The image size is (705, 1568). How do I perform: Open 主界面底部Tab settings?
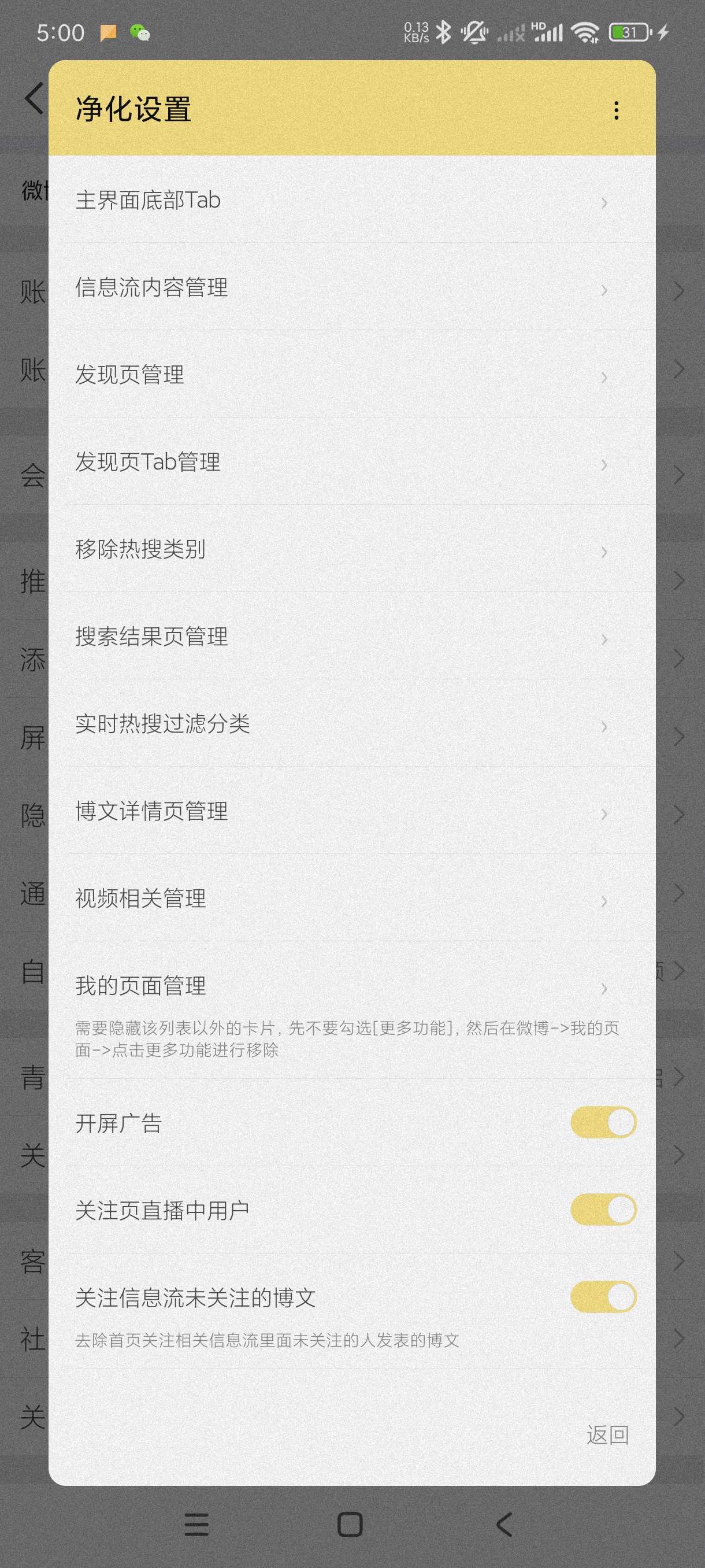[x=351, y=200]
